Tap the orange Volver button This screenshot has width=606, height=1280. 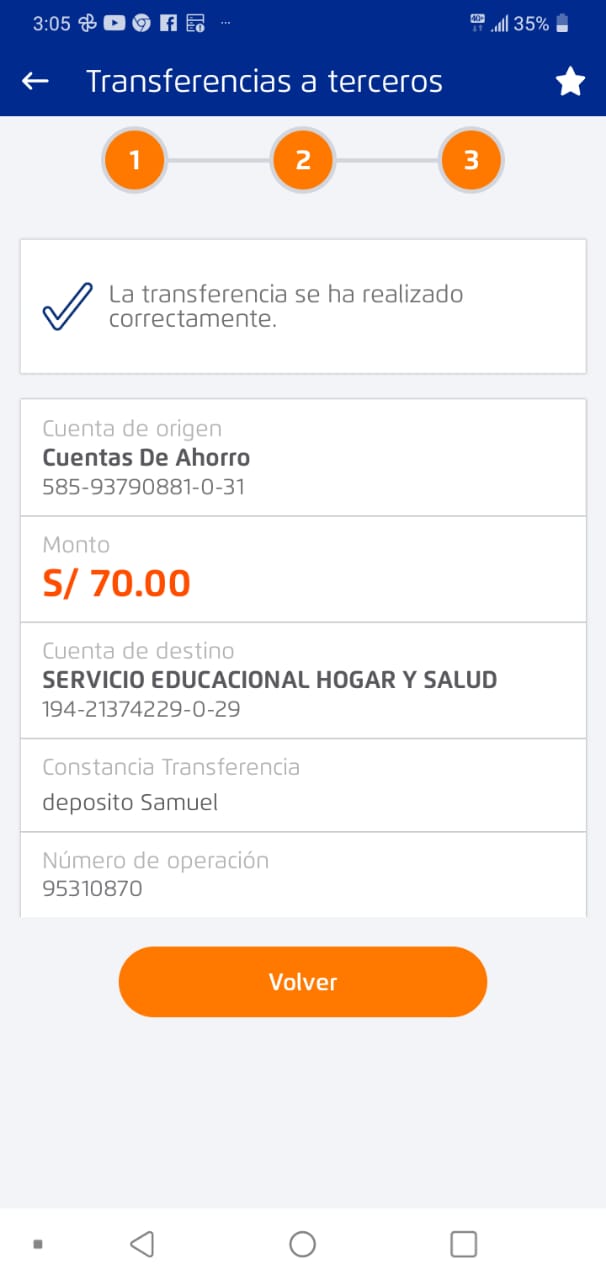tap(302, 982)
